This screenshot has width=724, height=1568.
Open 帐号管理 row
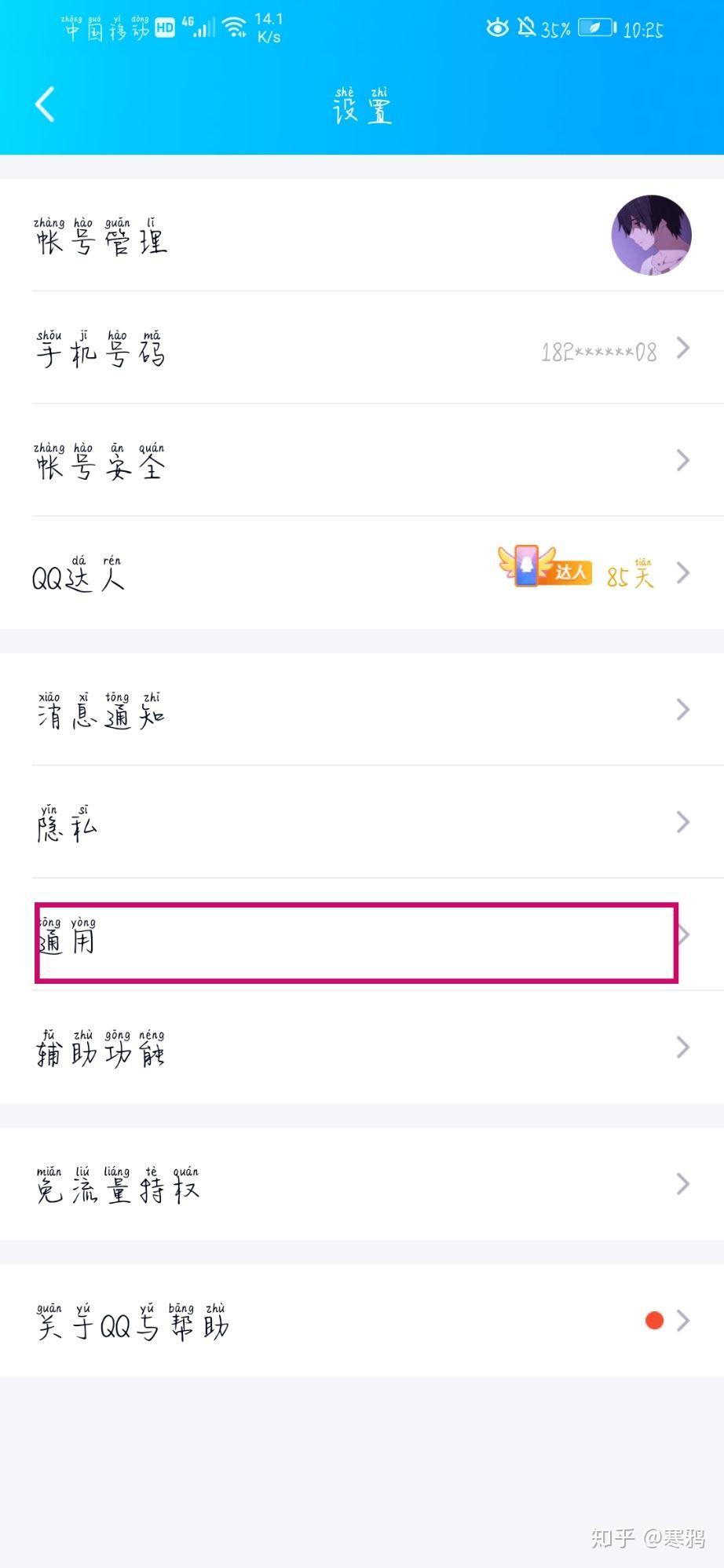point(361,236)
